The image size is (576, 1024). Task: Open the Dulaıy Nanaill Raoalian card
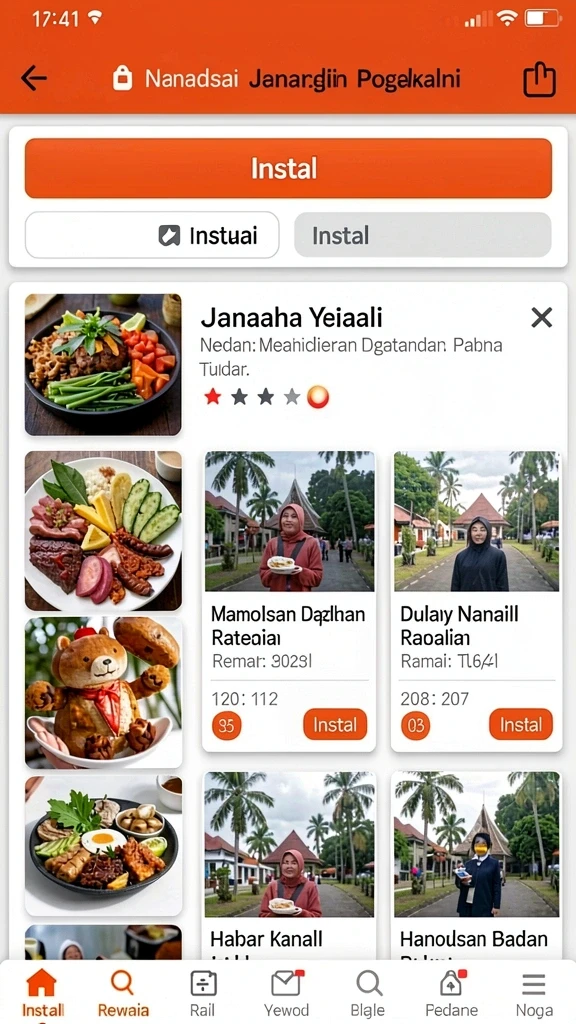click(x=476, y=601)
